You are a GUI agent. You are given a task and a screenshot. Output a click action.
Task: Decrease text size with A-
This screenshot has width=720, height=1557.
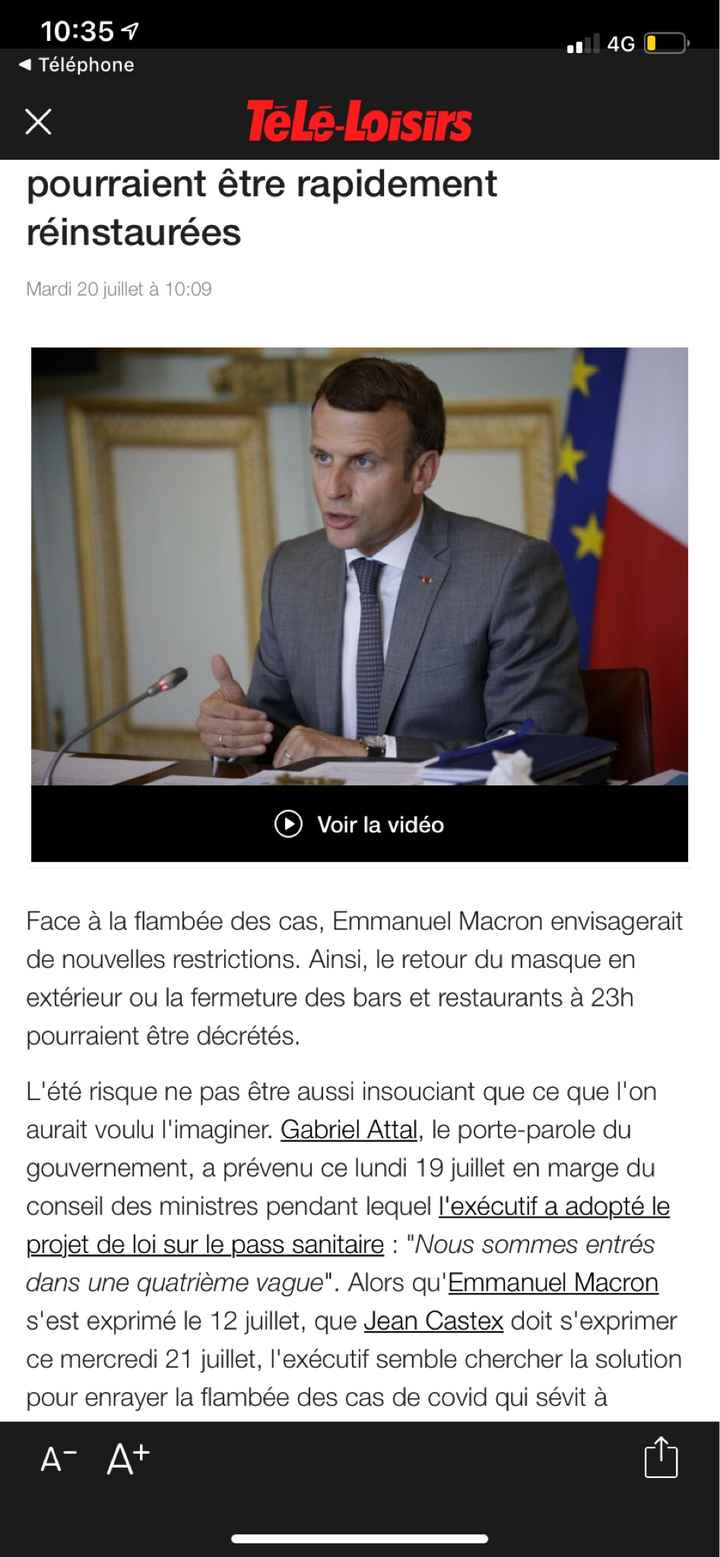pos(58,1459)
